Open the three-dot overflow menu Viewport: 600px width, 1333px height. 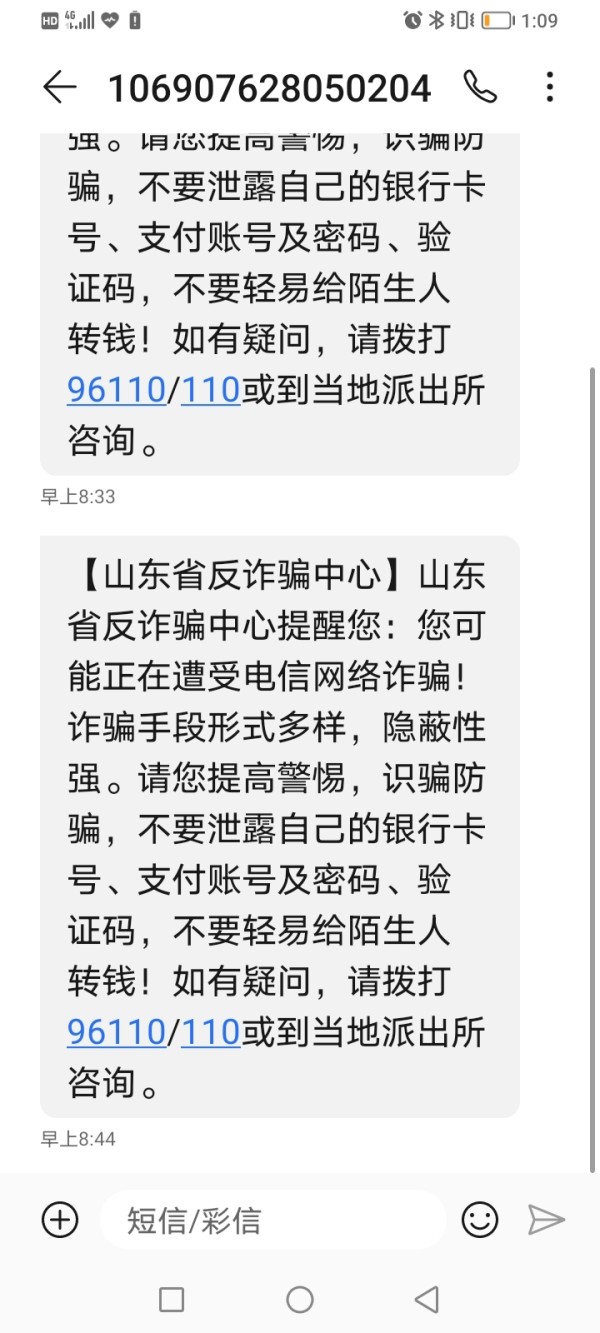(x=549, y=88)
